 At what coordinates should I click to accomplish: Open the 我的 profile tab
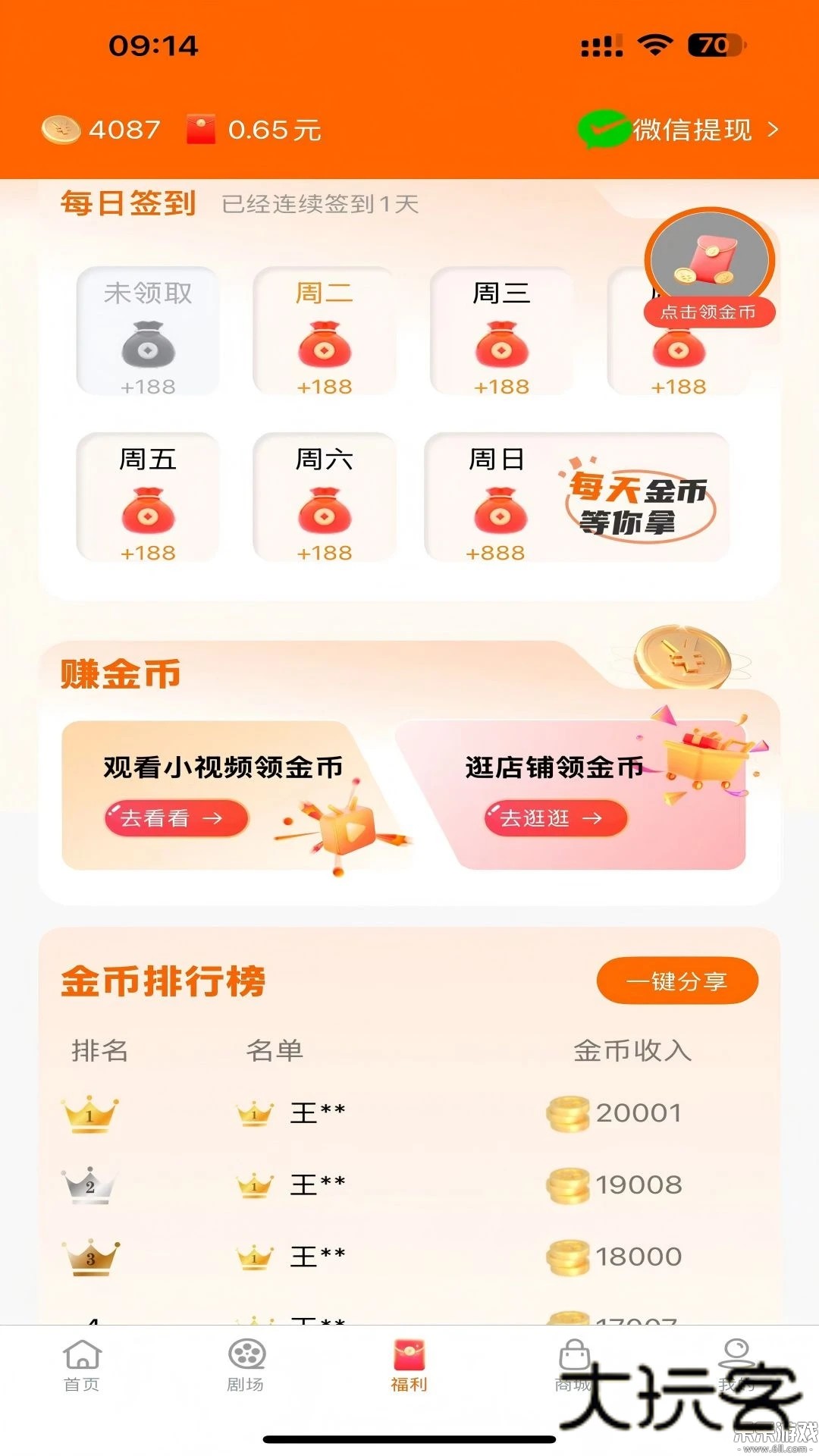tap(736, 1367)
